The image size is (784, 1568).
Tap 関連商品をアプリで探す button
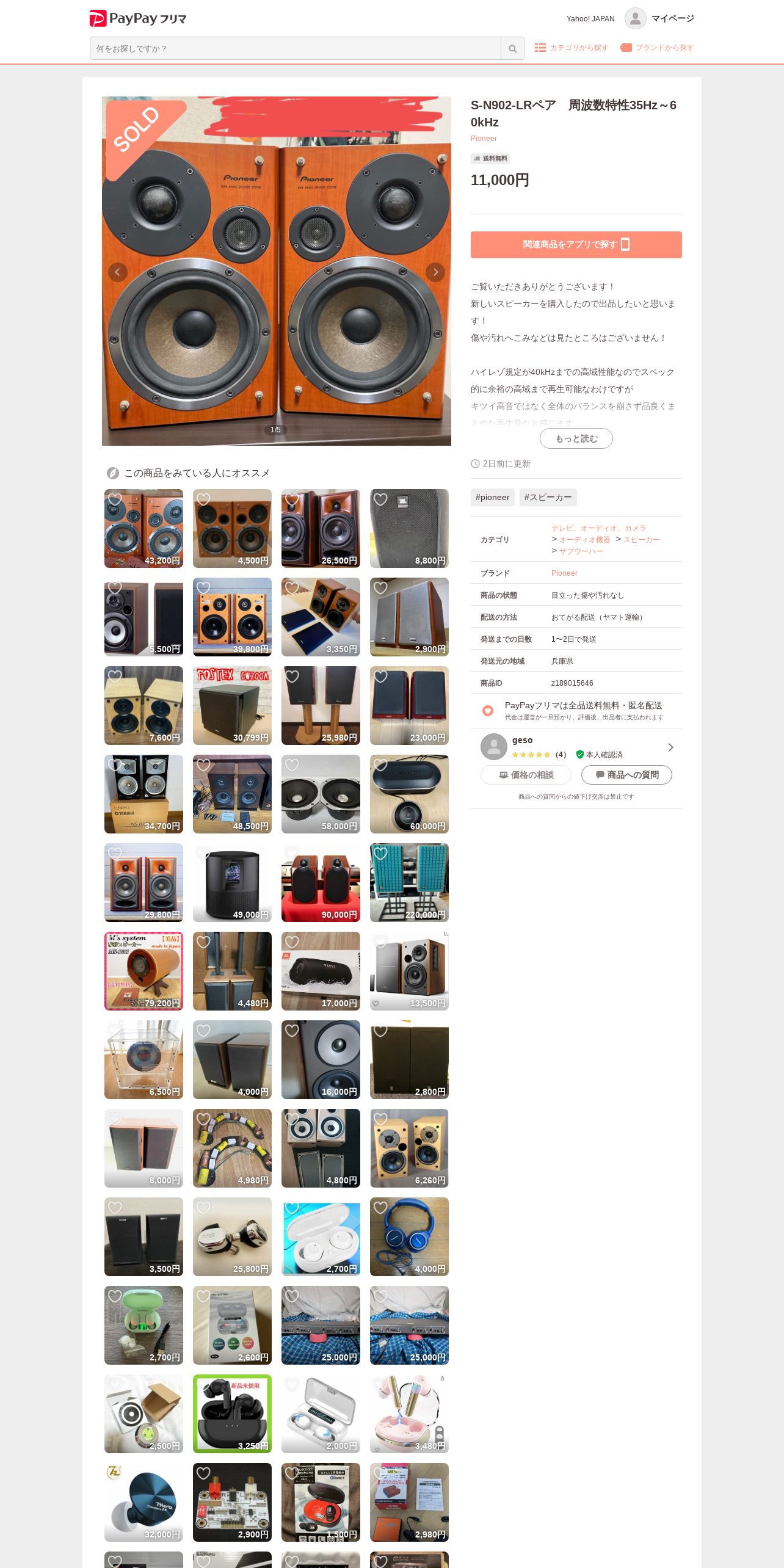coord(576,244)
